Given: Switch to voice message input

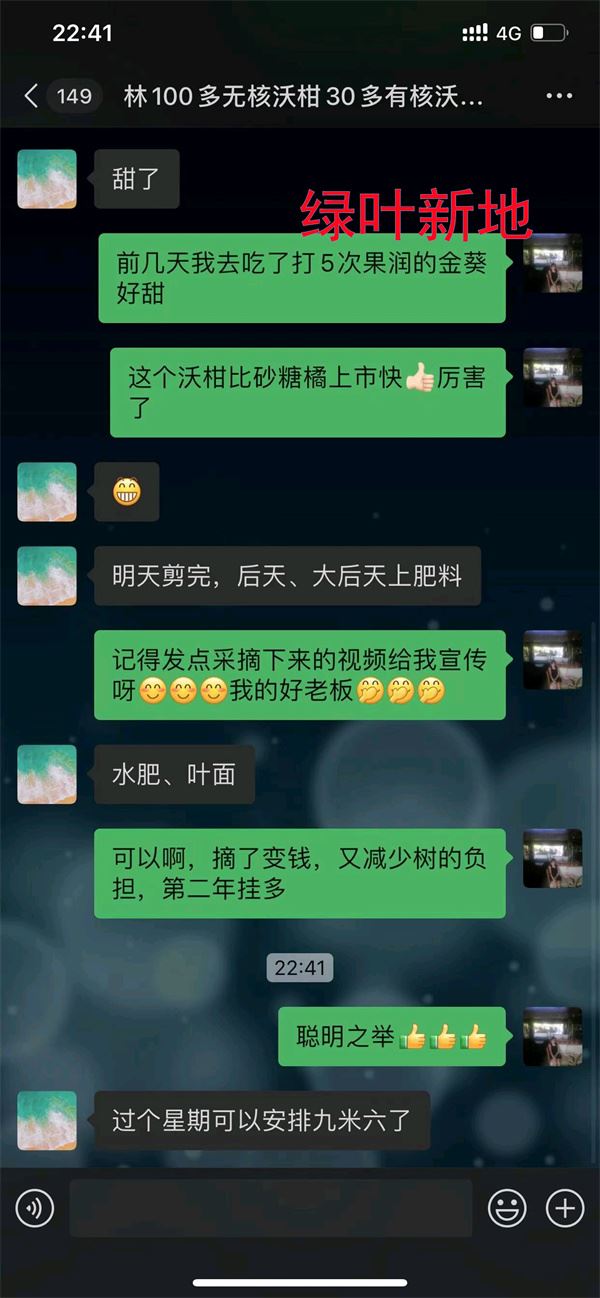Looking at the screenshot, I should pos(34,1209).
